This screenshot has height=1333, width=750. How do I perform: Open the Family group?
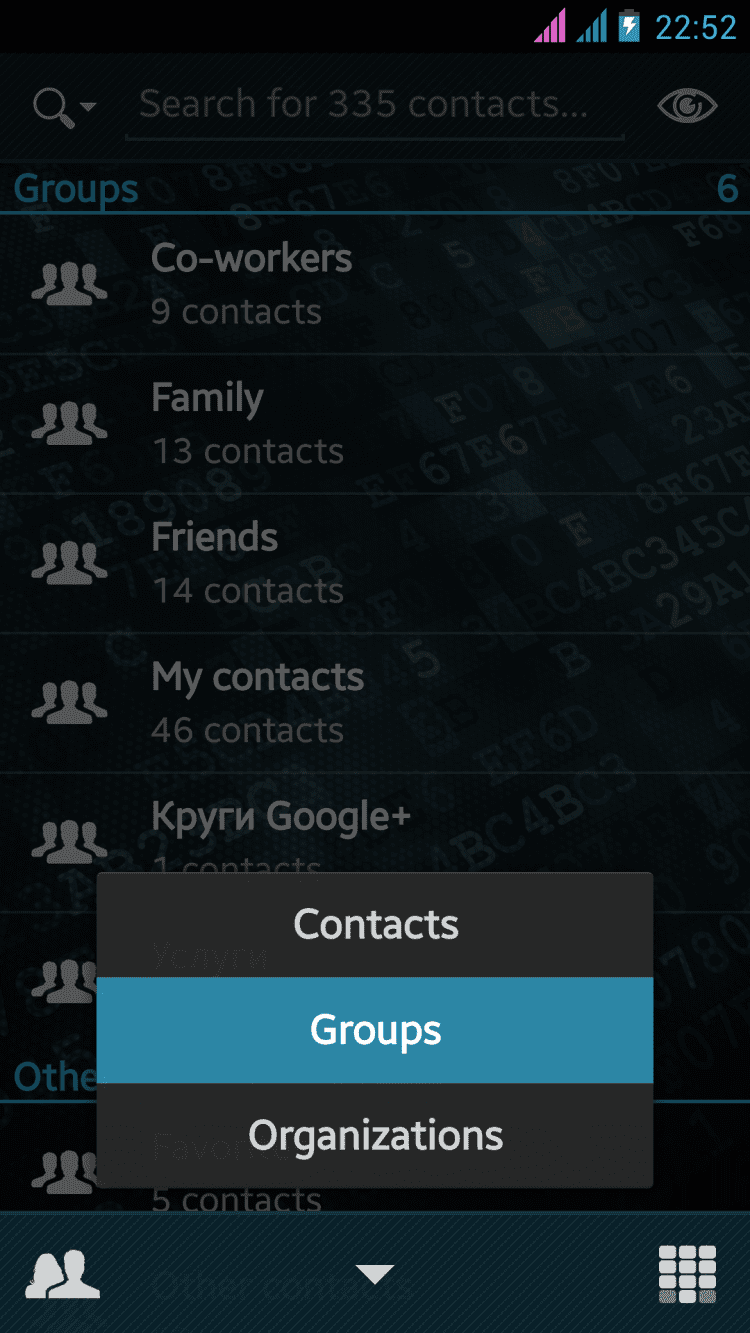point(375,424)
